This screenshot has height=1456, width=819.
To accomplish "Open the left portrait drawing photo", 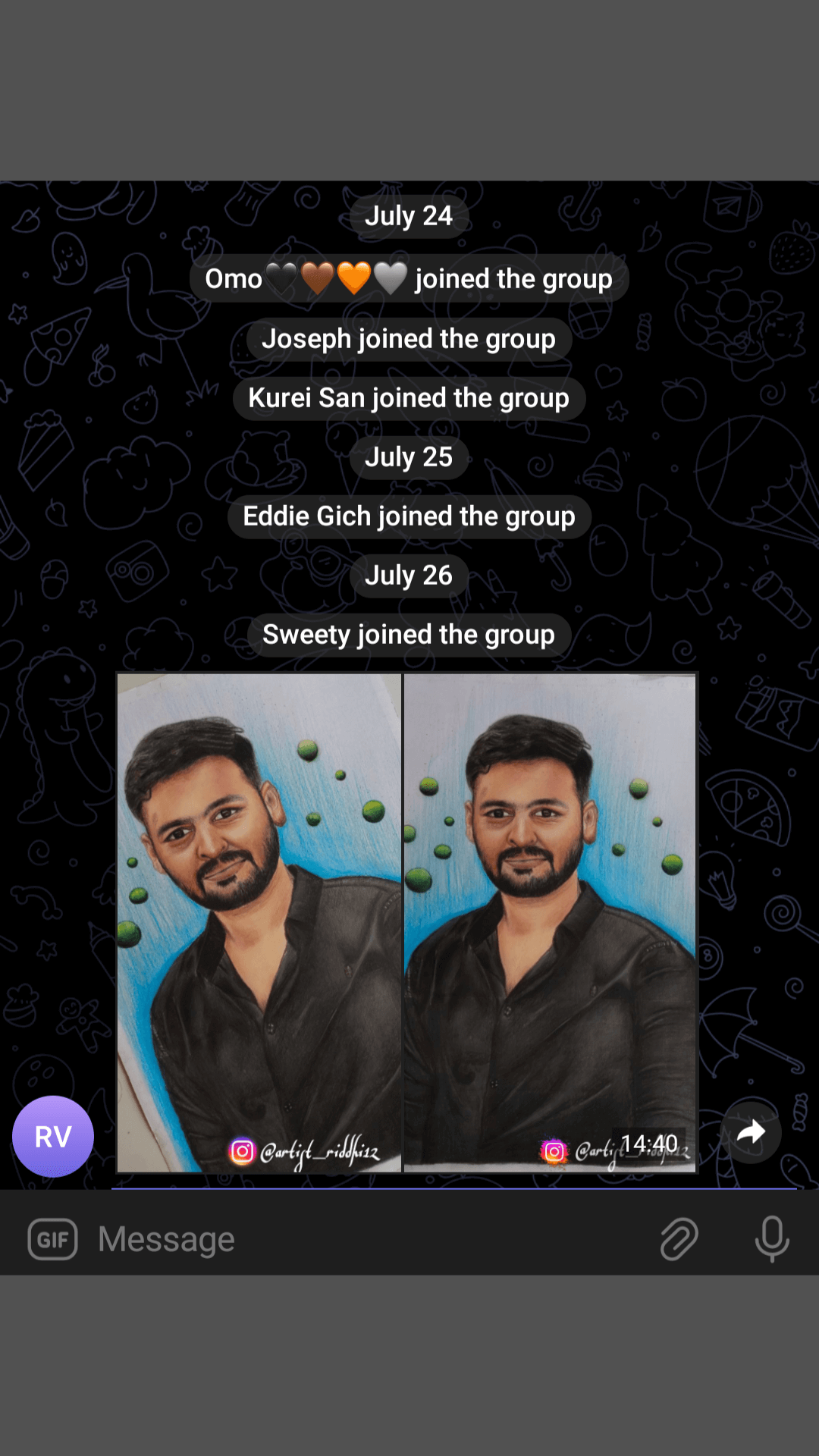I will tap(259, 922).
